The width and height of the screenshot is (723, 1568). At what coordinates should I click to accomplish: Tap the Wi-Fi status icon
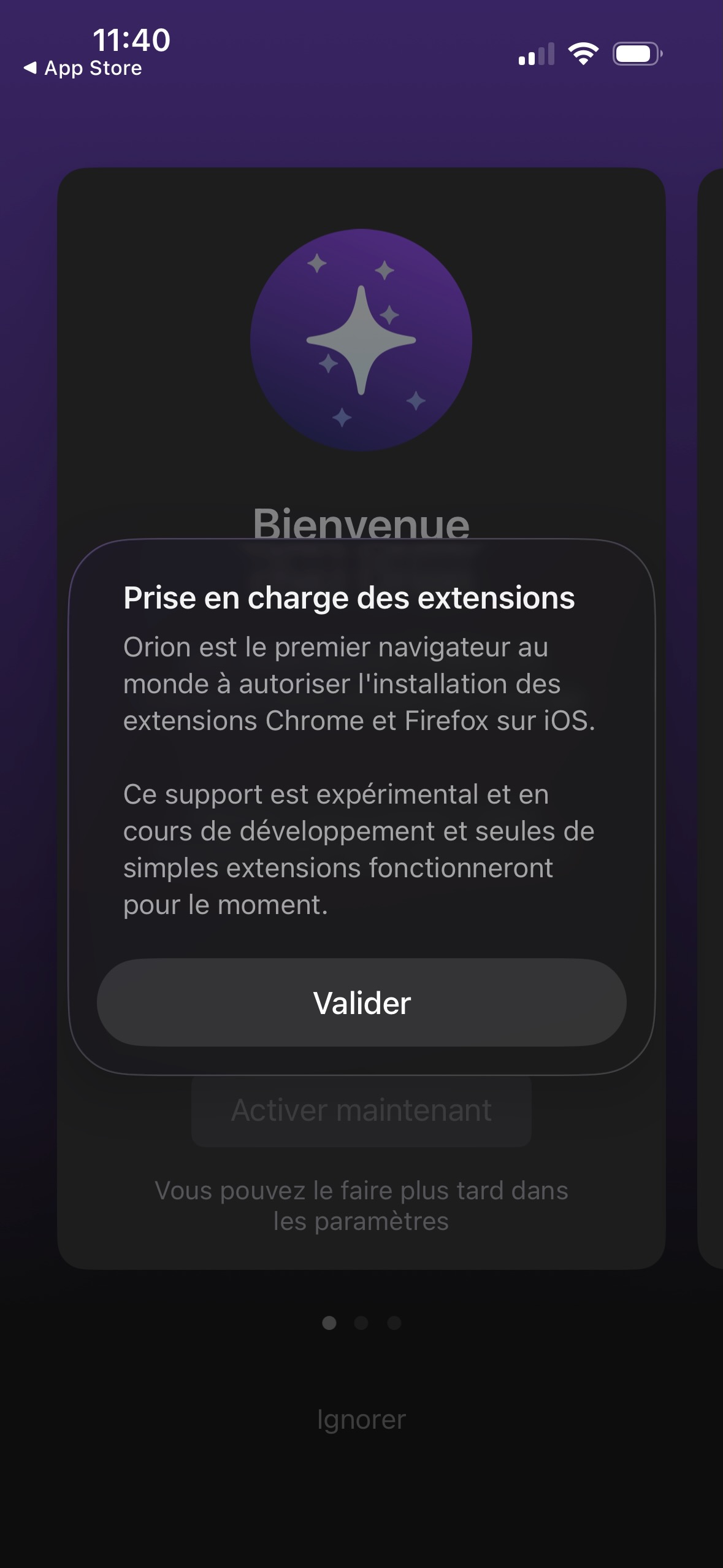coord(583,54)
